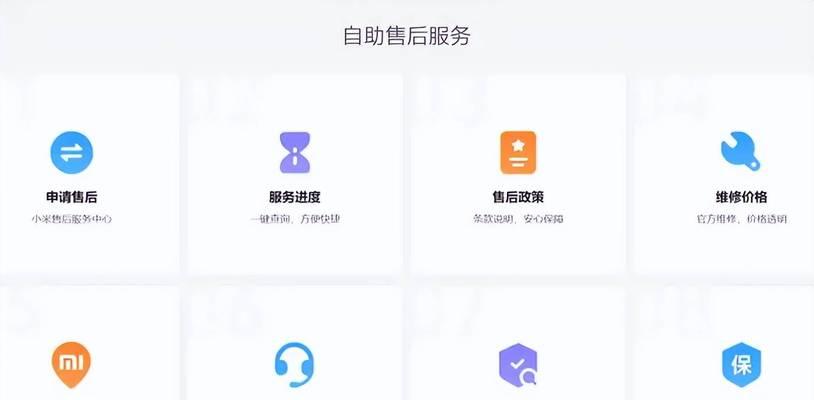814x400 pixels.
Task: Open 维修价格 repair pricing card
Action: 741,174
